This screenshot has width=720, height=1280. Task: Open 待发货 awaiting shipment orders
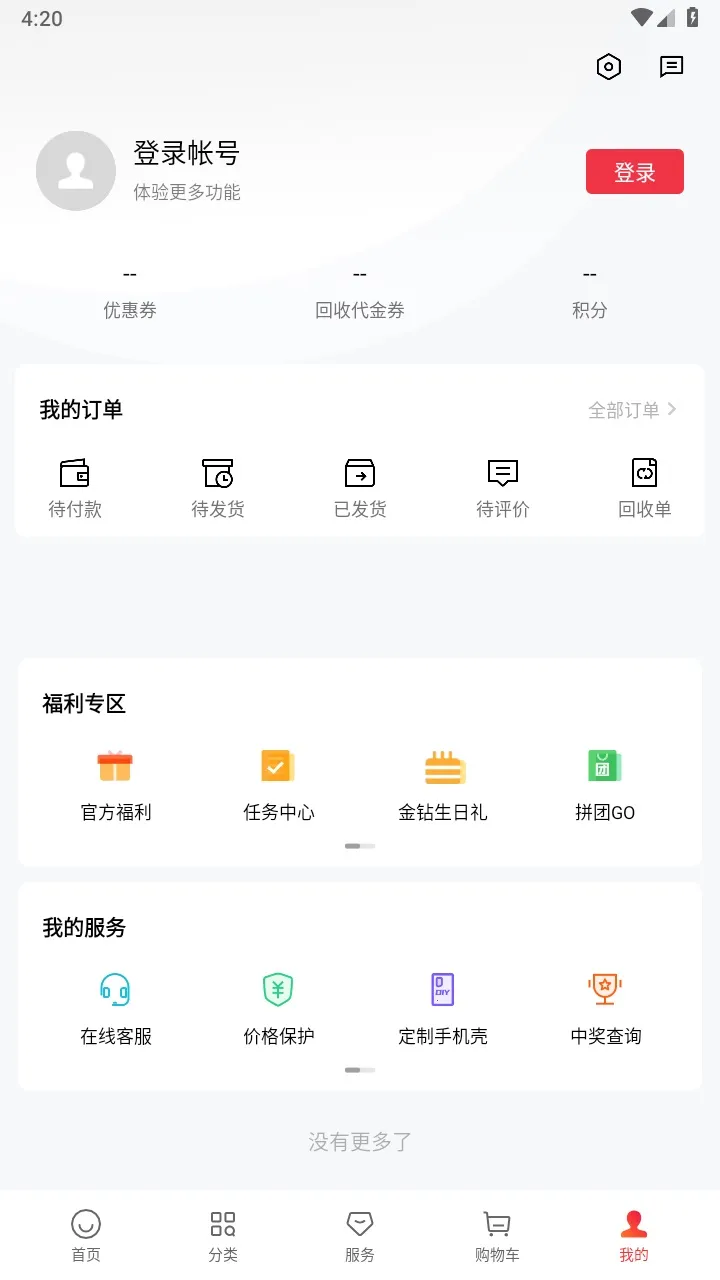click(217, 488)
